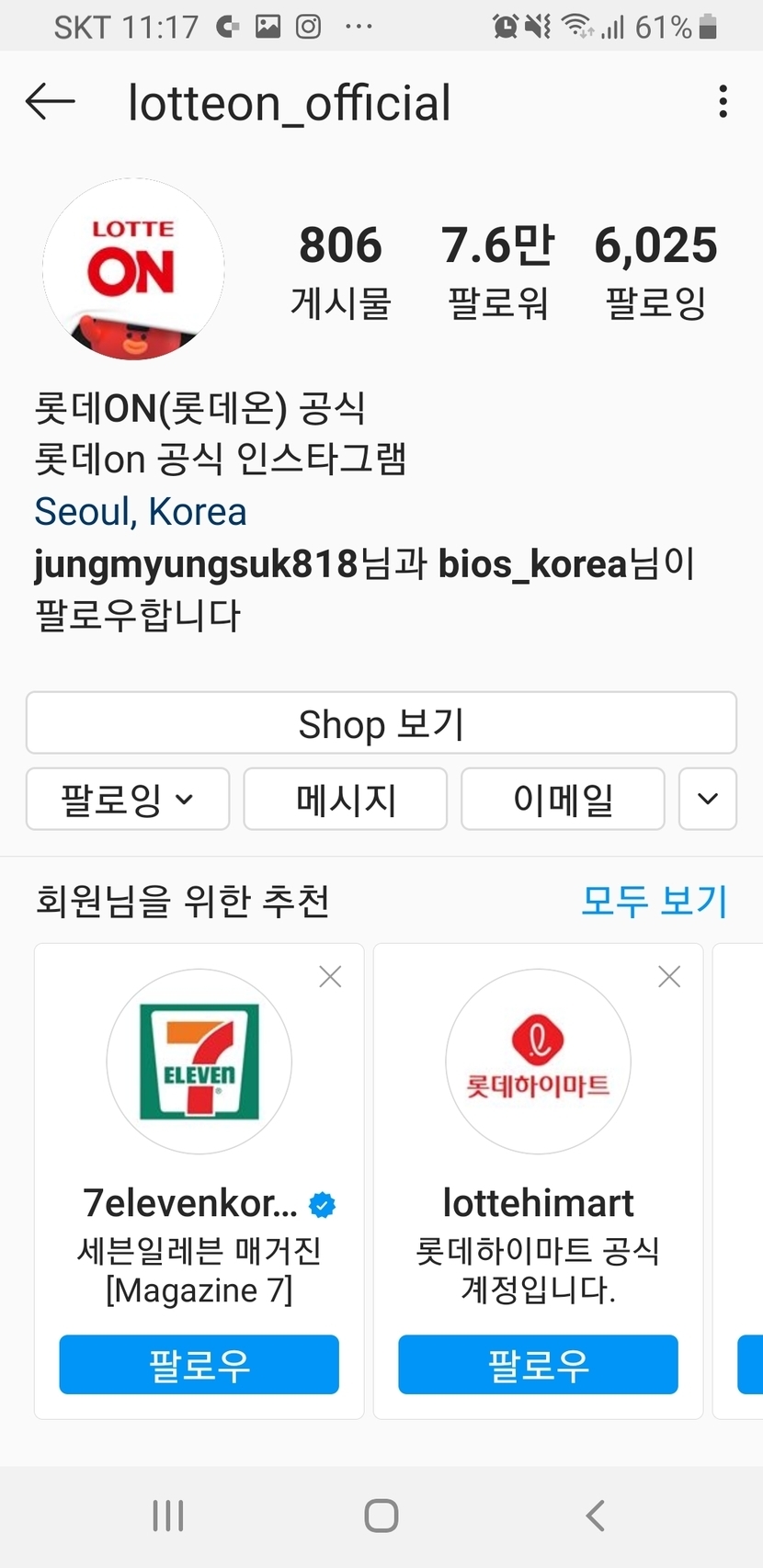The image size is (763, 1568).
Task: Expand suggested accounts with the chevron button
Action: [708, 799]
